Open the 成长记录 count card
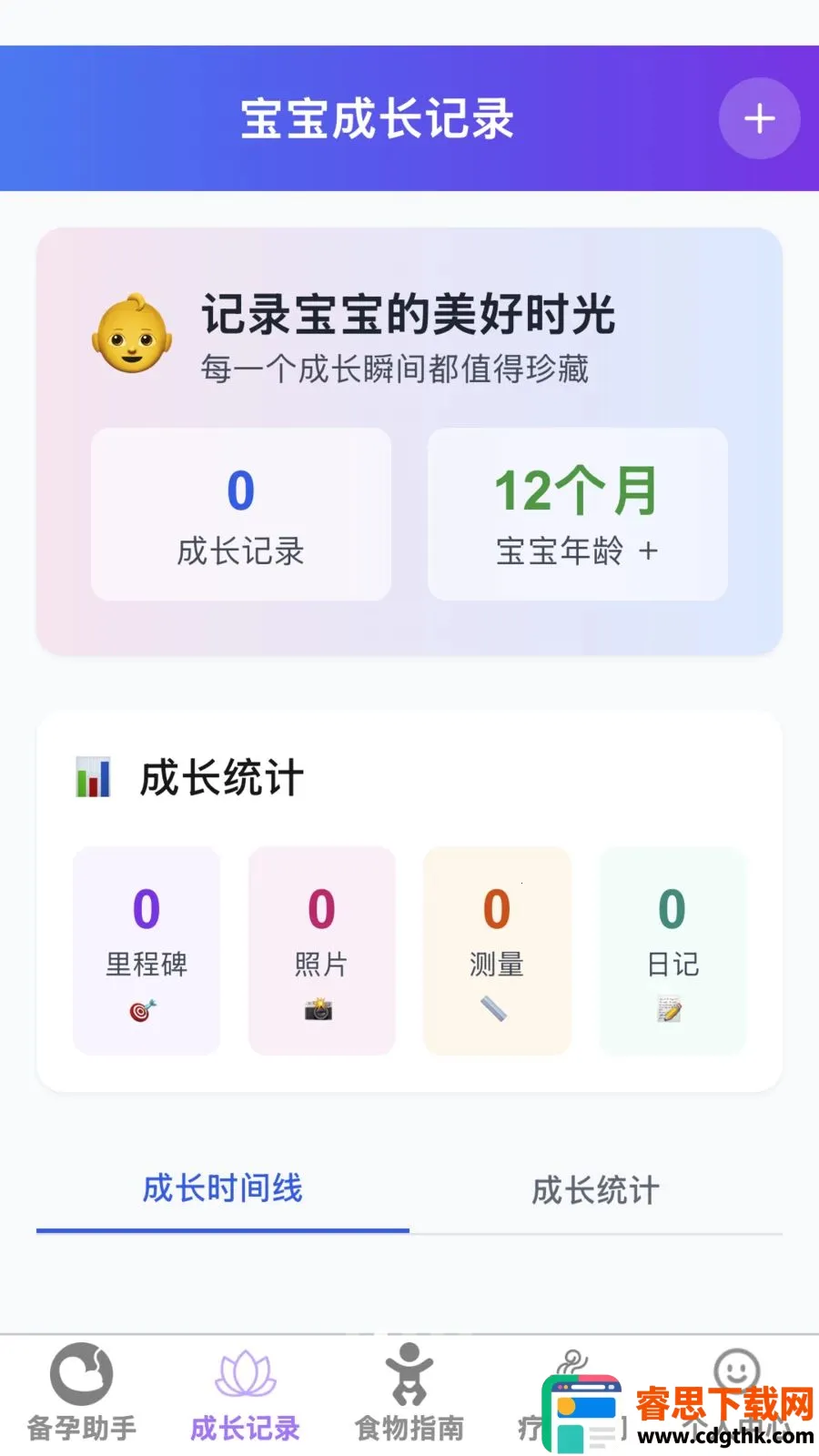The height and width of the screenshot is (1456, 819). 241,514
